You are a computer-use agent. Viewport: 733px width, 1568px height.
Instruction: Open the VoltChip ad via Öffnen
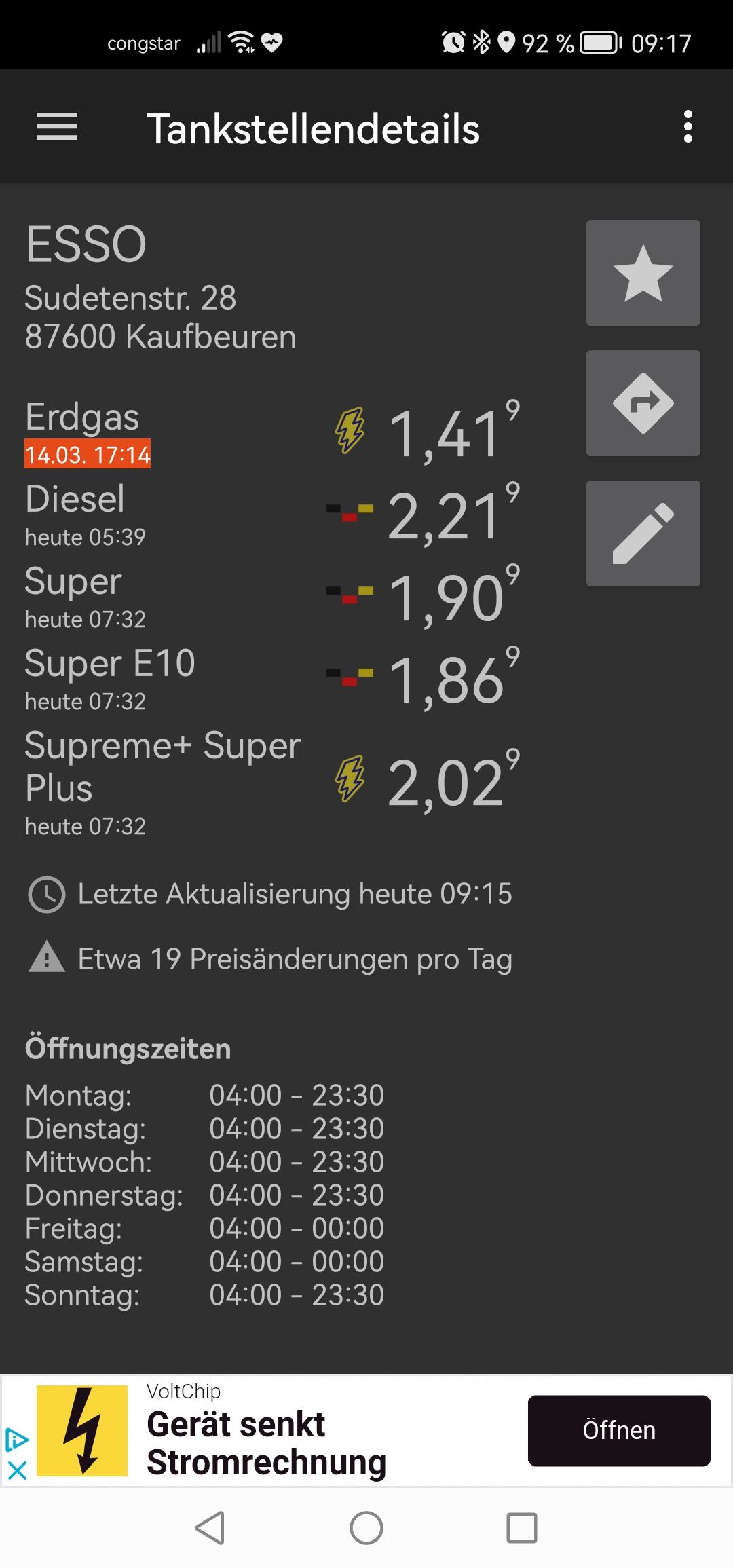click(x=619, y=1430)
